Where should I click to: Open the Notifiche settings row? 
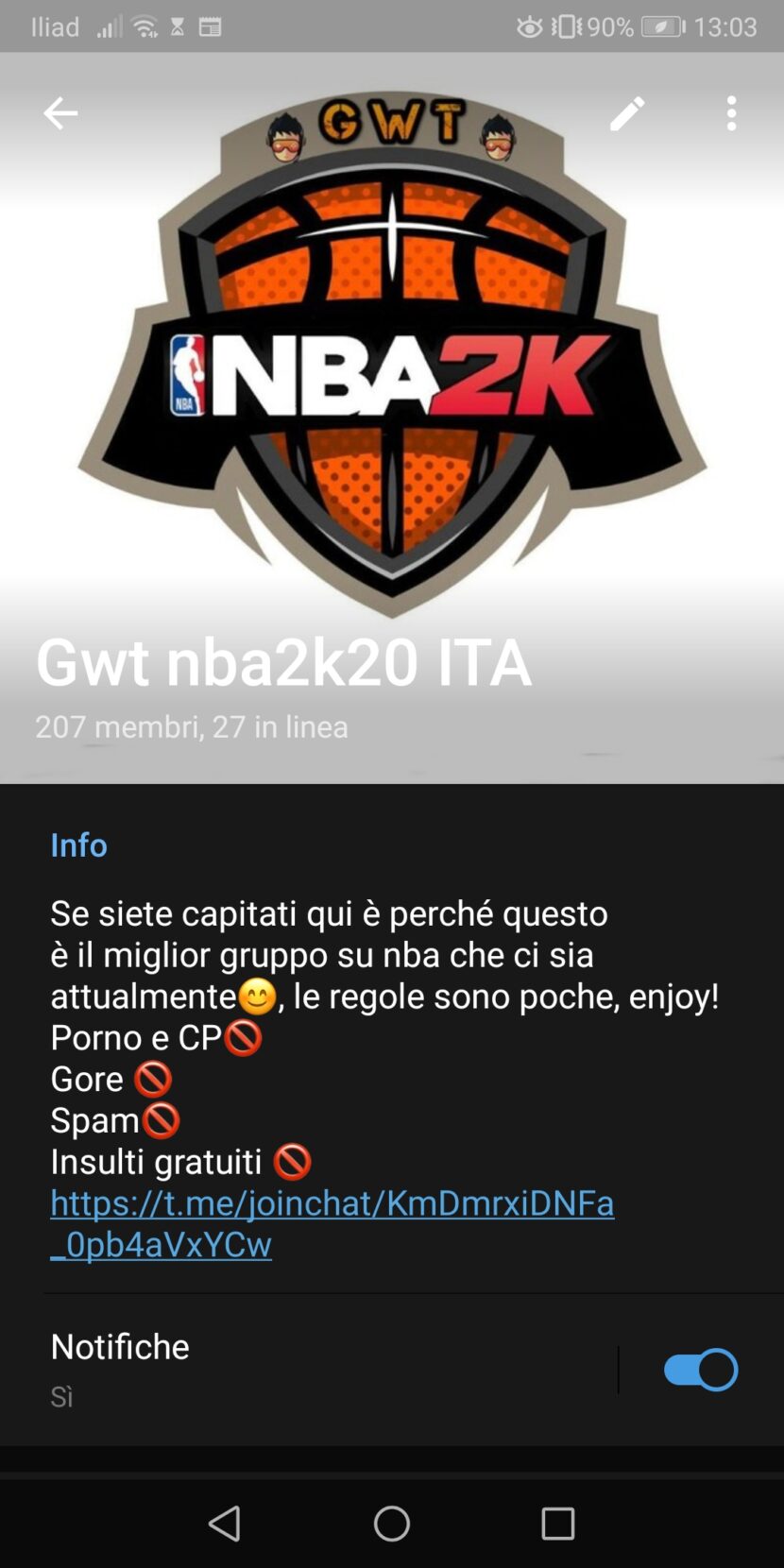312,1368
